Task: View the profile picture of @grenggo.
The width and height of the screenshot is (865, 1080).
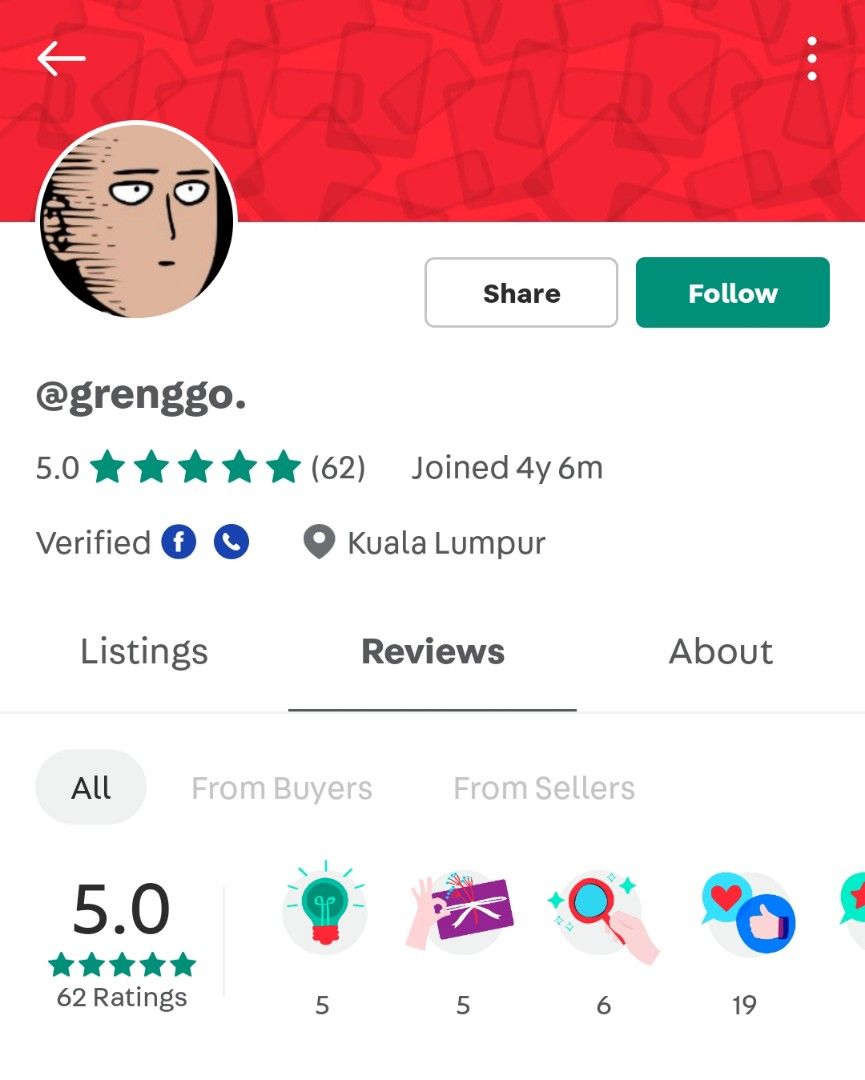Action: (136, 220)
